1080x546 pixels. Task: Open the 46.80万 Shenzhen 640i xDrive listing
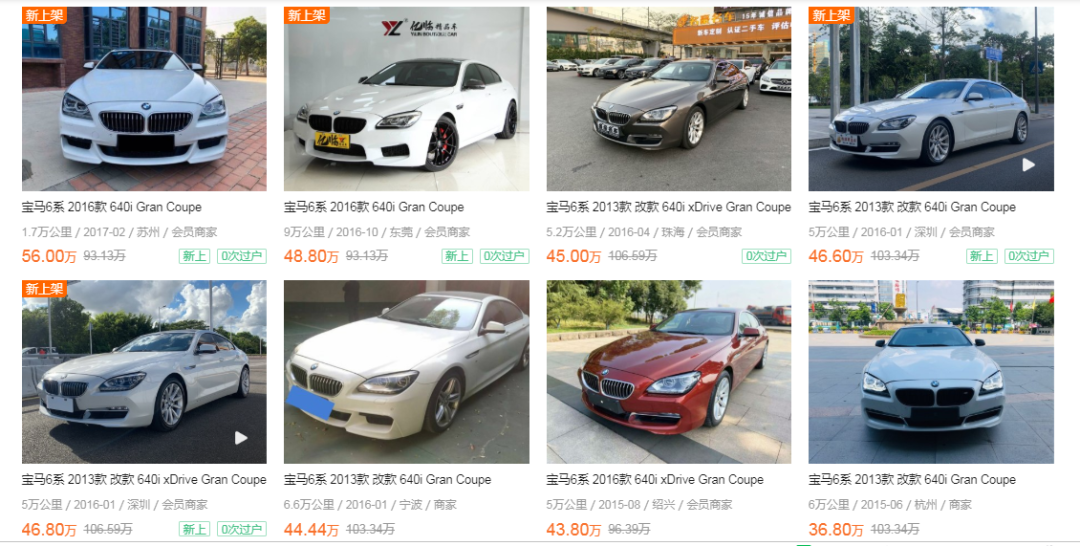(144, 372)
